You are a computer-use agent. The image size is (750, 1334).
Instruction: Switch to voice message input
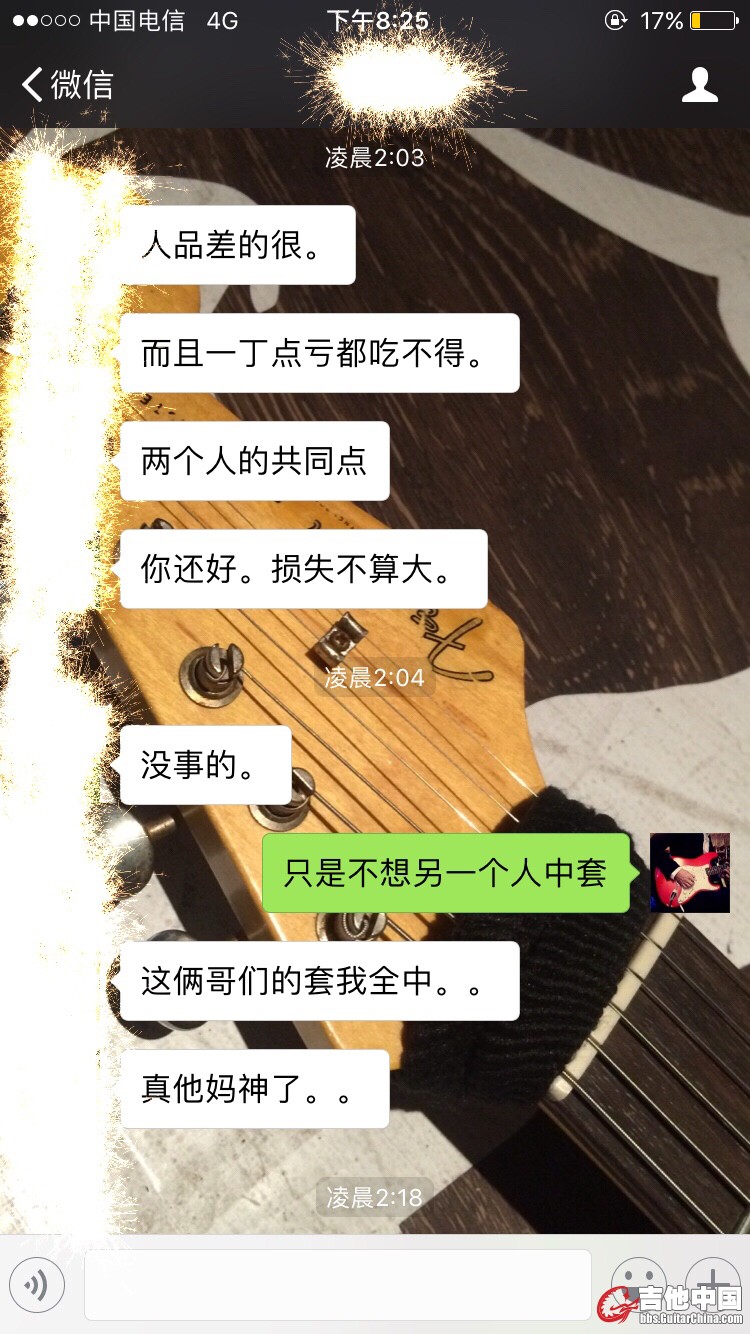click(x=37, y=1285)
